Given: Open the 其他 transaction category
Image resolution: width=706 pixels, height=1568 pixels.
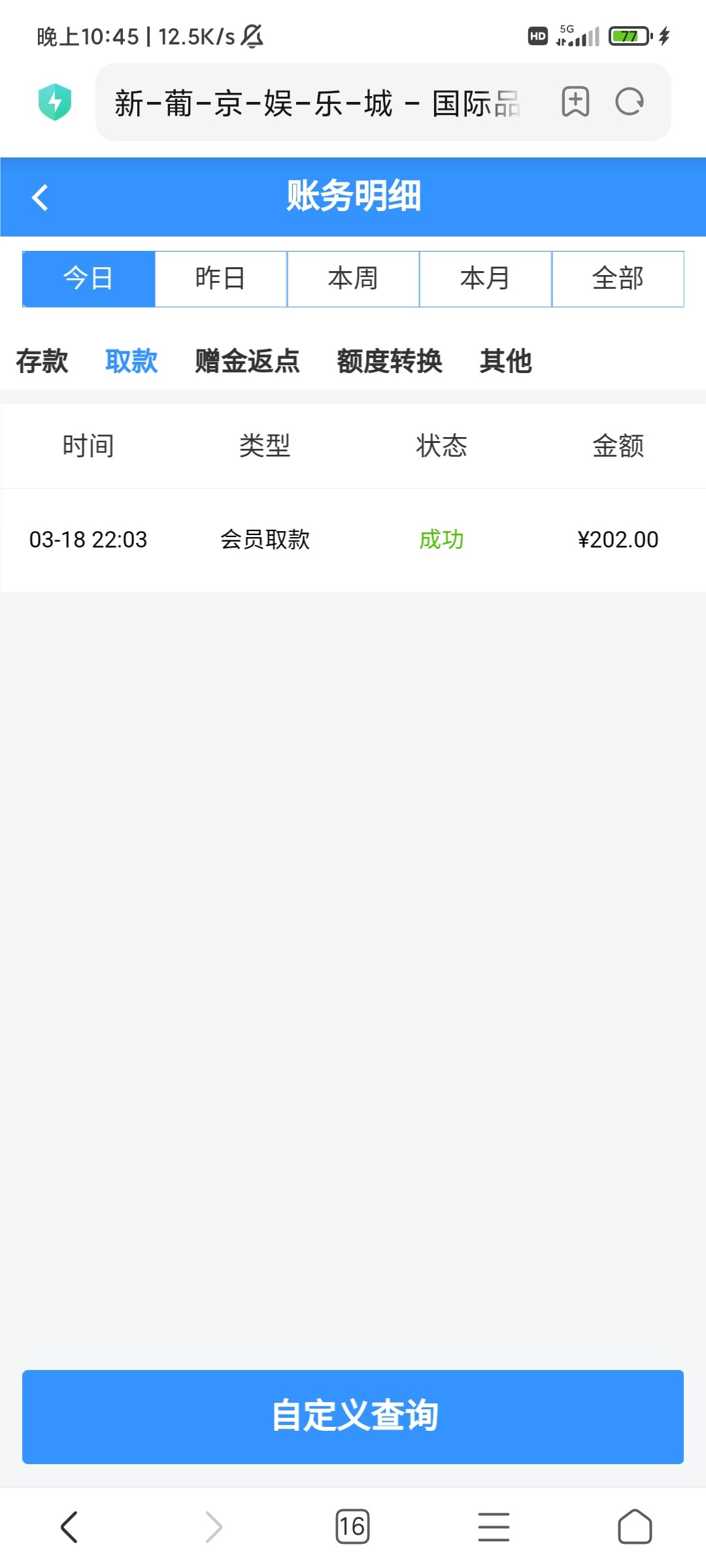Looking at the screenshot, I should tap(507, 361).
